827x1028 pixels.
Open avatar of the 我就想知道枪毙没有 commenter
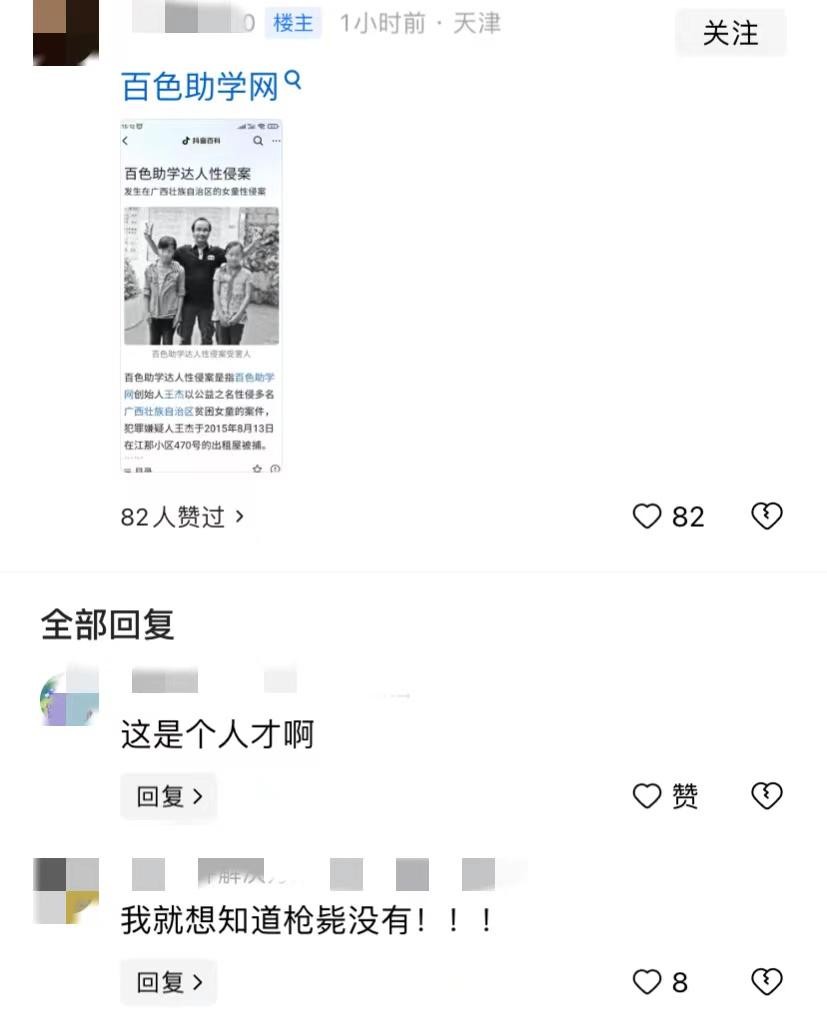pyautogui.click(x=66, y=890)
